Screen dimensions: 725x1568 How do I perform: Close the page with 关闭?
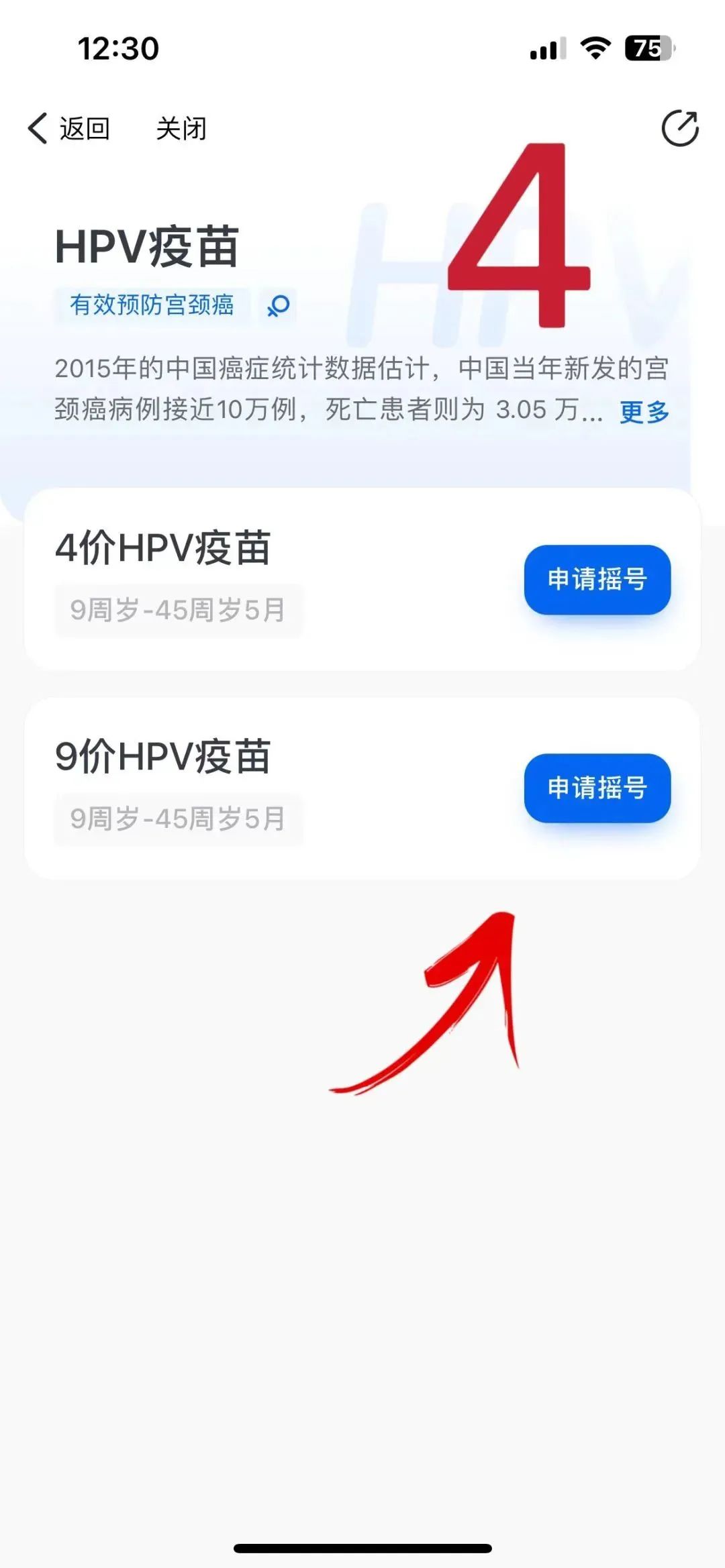click(181, 128)
